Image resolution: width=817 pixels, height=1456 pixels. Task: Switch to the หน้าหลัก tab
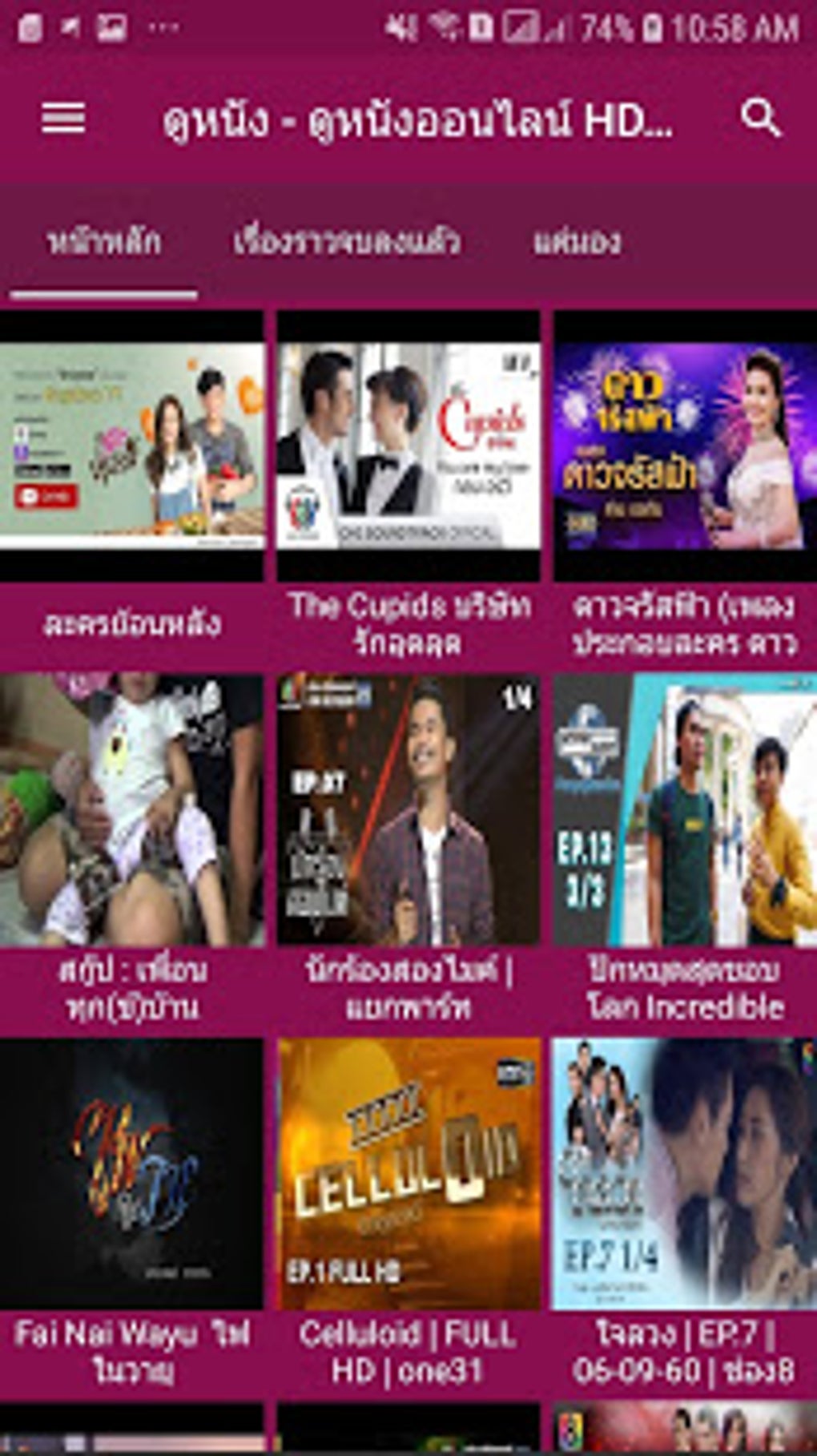point(104,242)
